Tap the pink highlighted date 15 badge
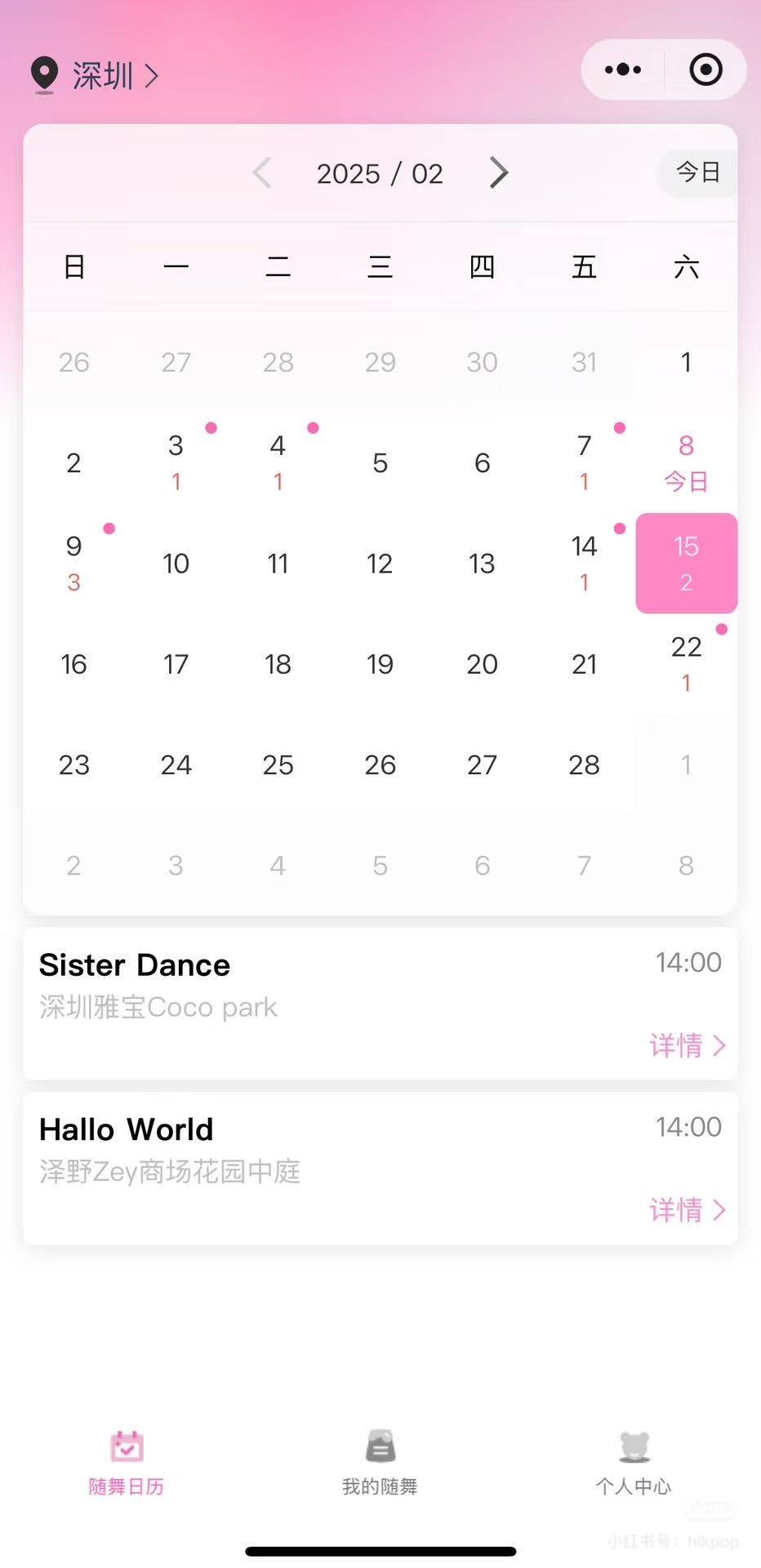The image size is (761, 1568). tap(686, 563)
